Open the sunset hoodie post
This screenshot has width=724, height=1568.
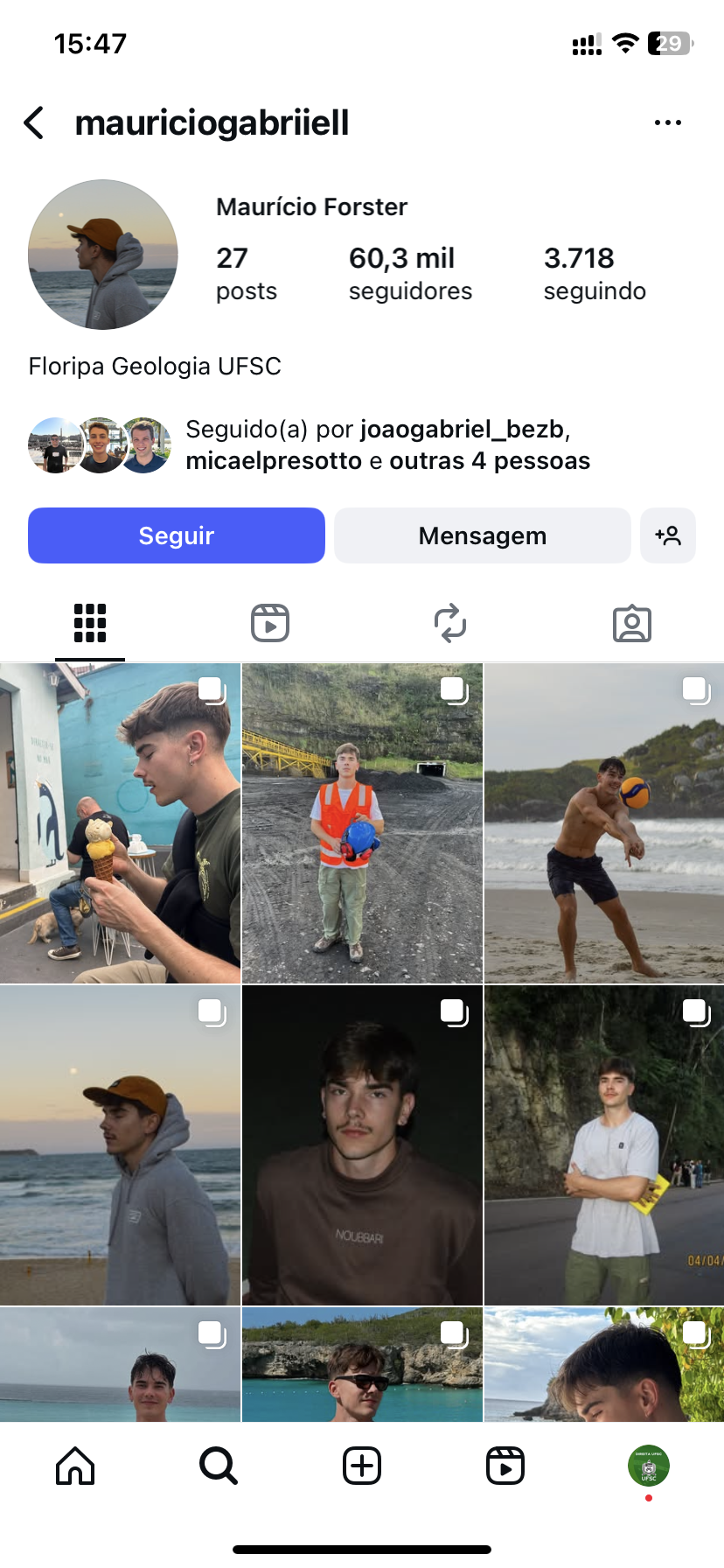tap(120, 1145)
